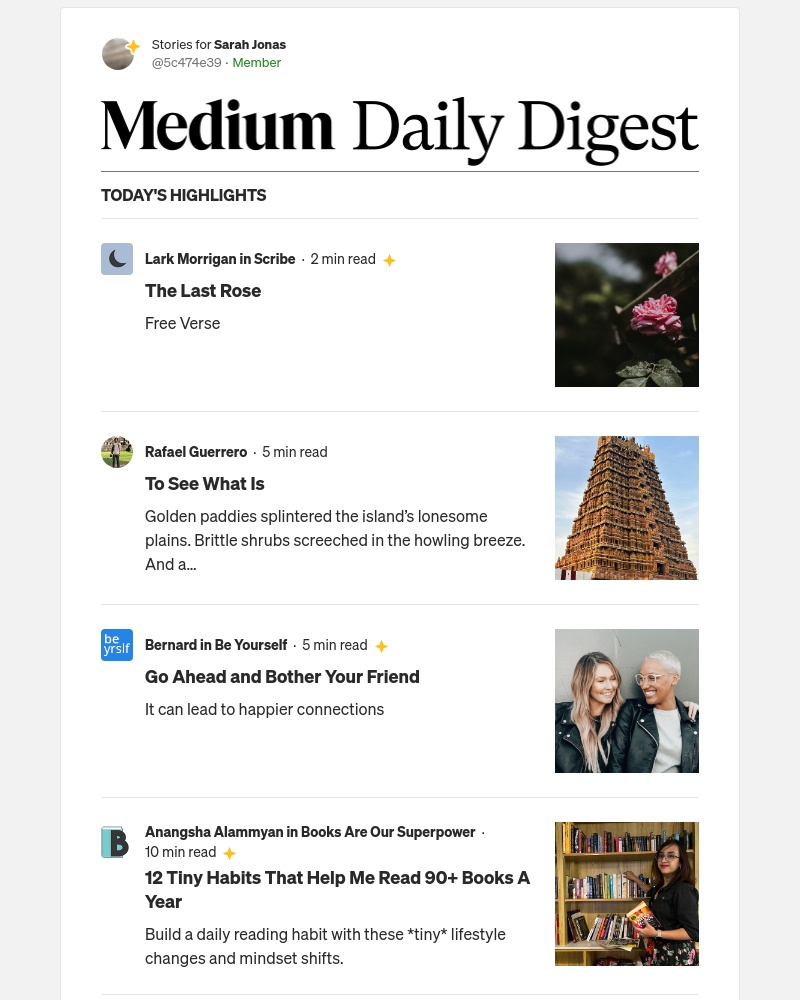Open Go Ahead and Bother Your Friend
This screenshot has height=1000, width=800.
tap(282, 677)
